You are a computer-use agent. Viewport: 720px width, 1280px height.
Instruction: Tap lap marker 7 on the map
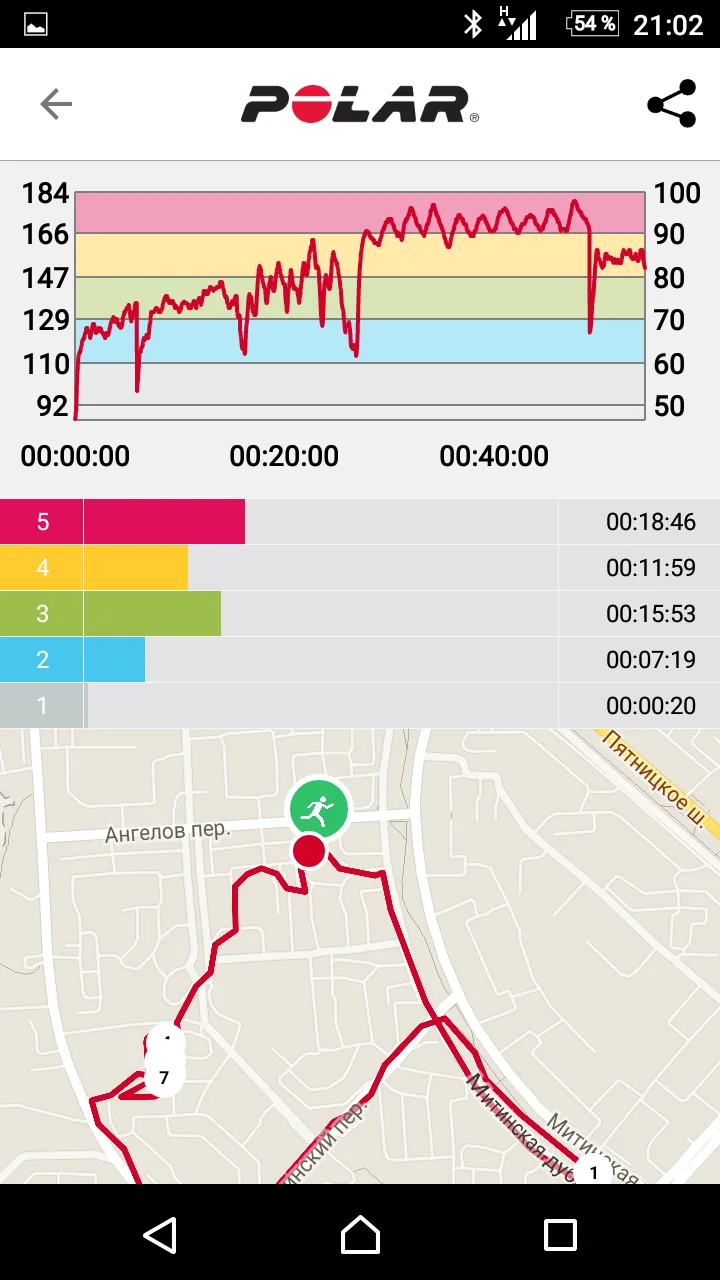pyautogui.click(x=164, y=1077)
